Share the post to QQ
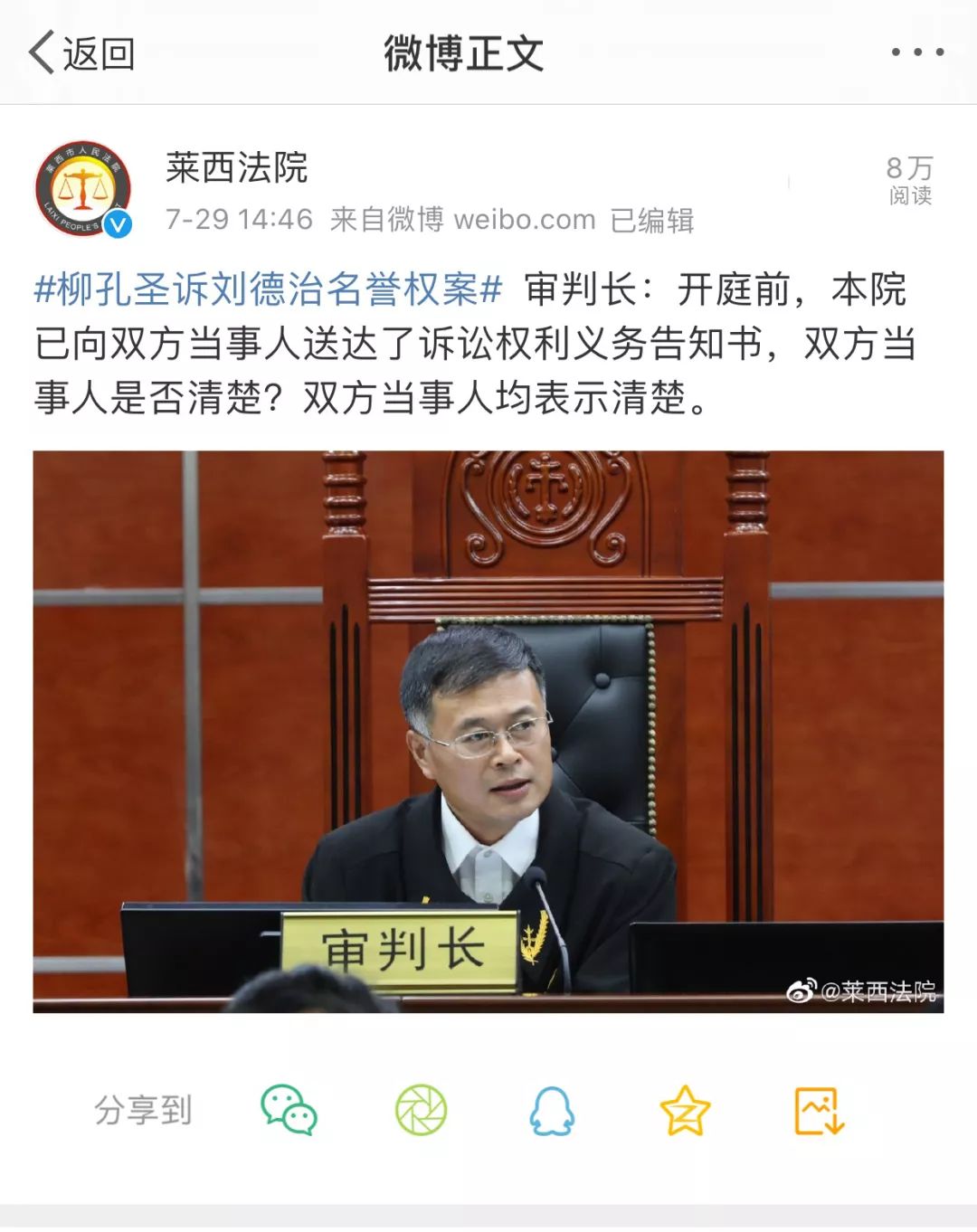The height and width of the screenshot is (1232, 977). [552, 1110]
